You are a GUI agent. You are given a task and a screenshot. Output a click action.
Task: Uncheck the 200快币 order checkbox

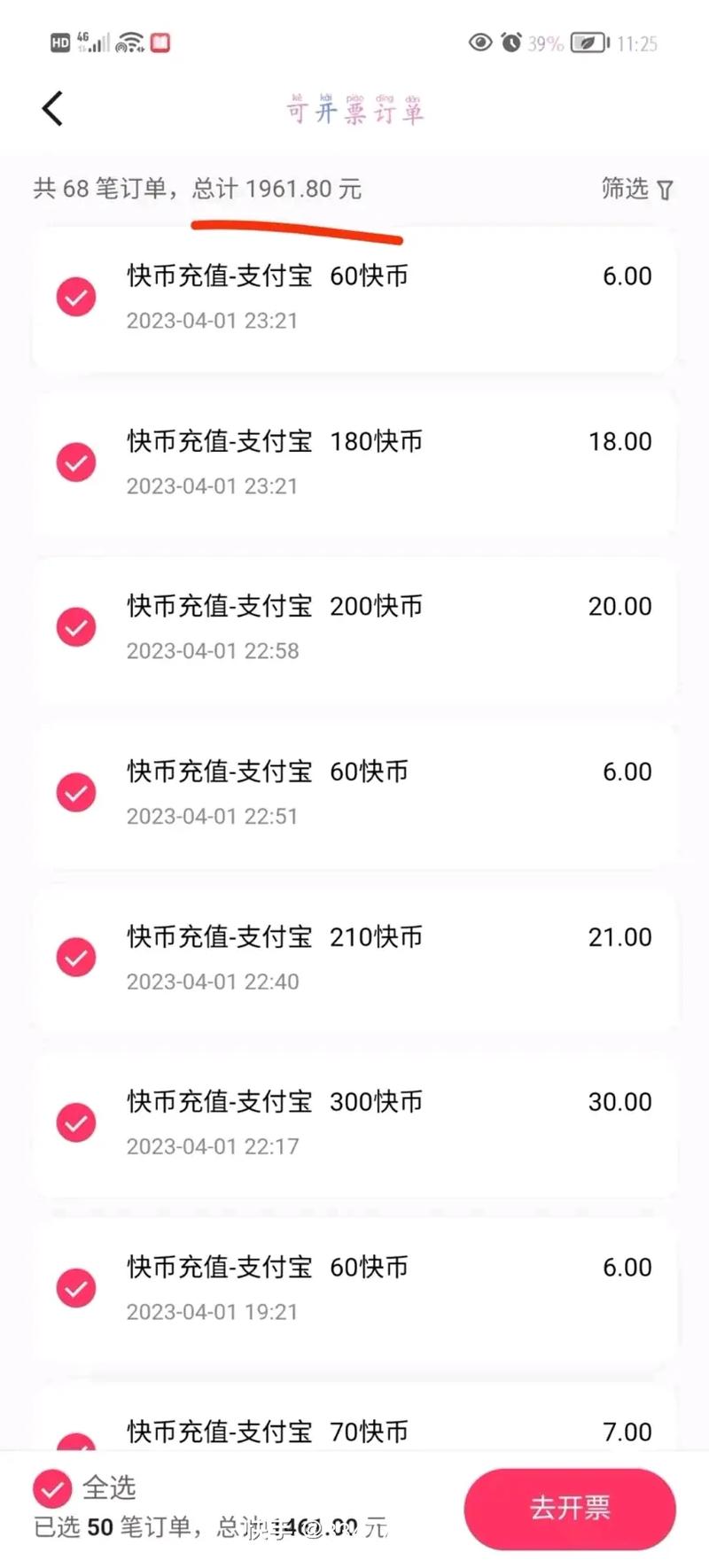pyautogui.click(x=76, y=626)
